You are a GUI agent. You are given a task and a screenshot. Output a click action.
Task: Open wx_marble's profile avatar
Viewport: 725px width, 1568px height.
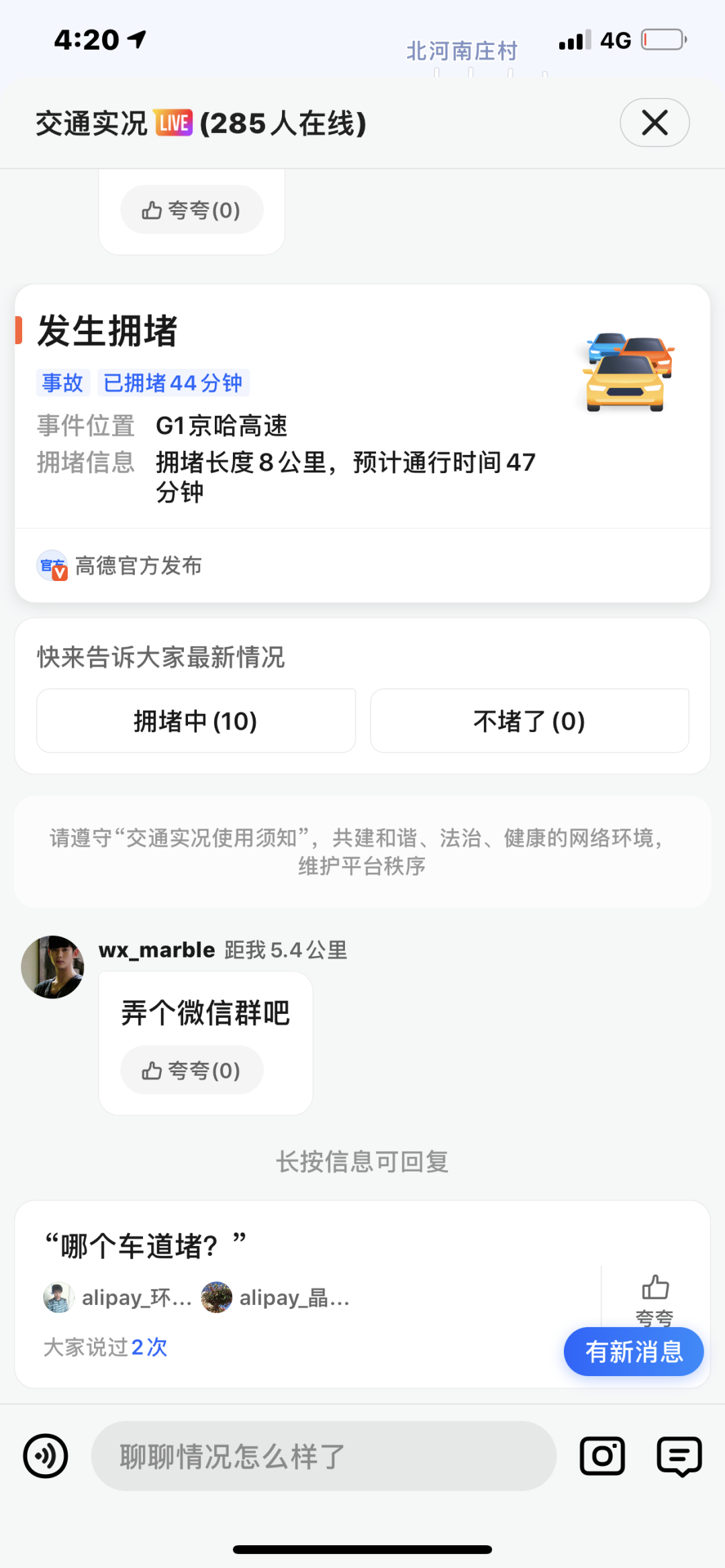(x=52, y=967)
